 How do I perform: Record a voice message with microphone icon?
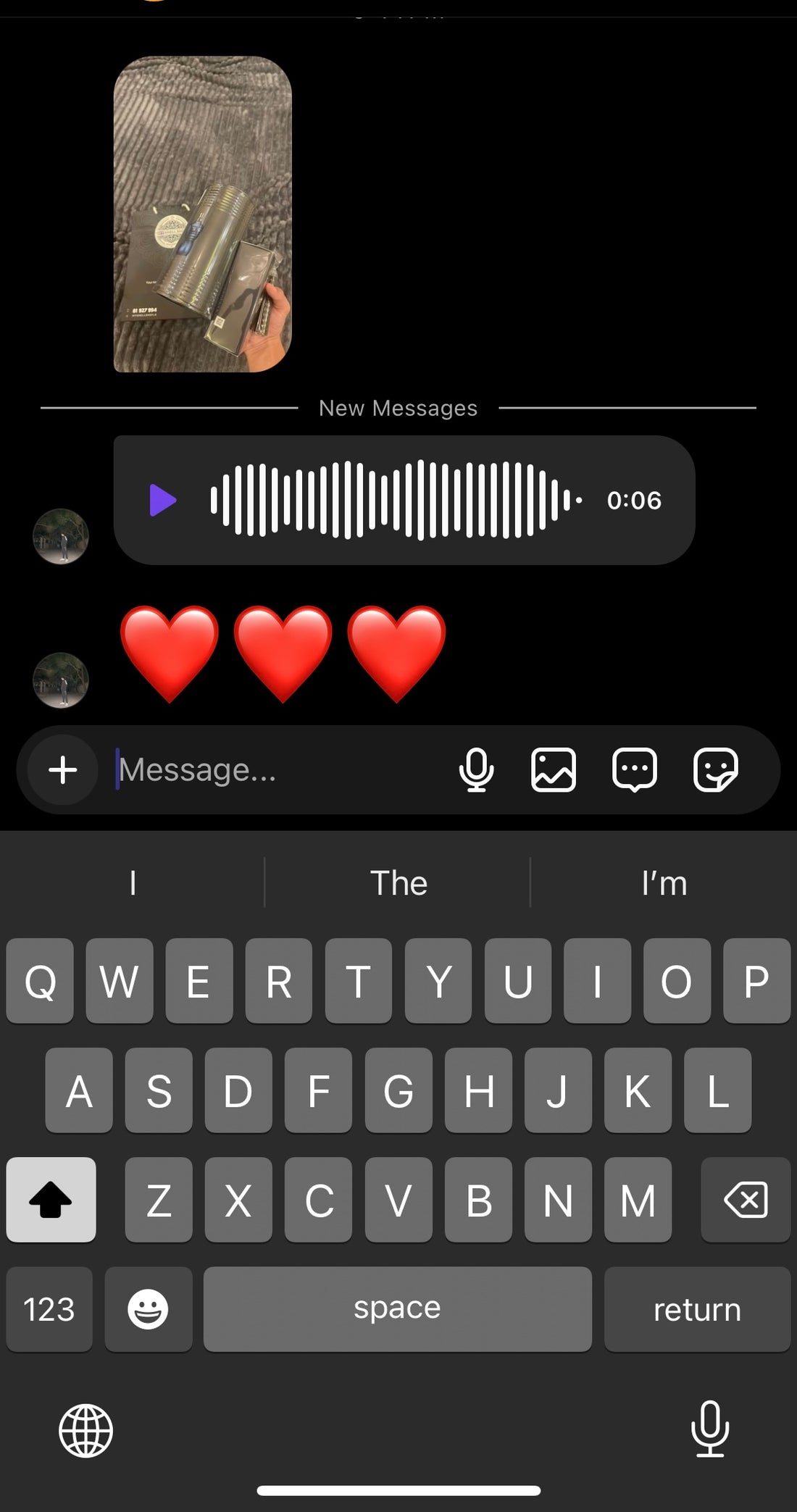[x=476, y=770]
